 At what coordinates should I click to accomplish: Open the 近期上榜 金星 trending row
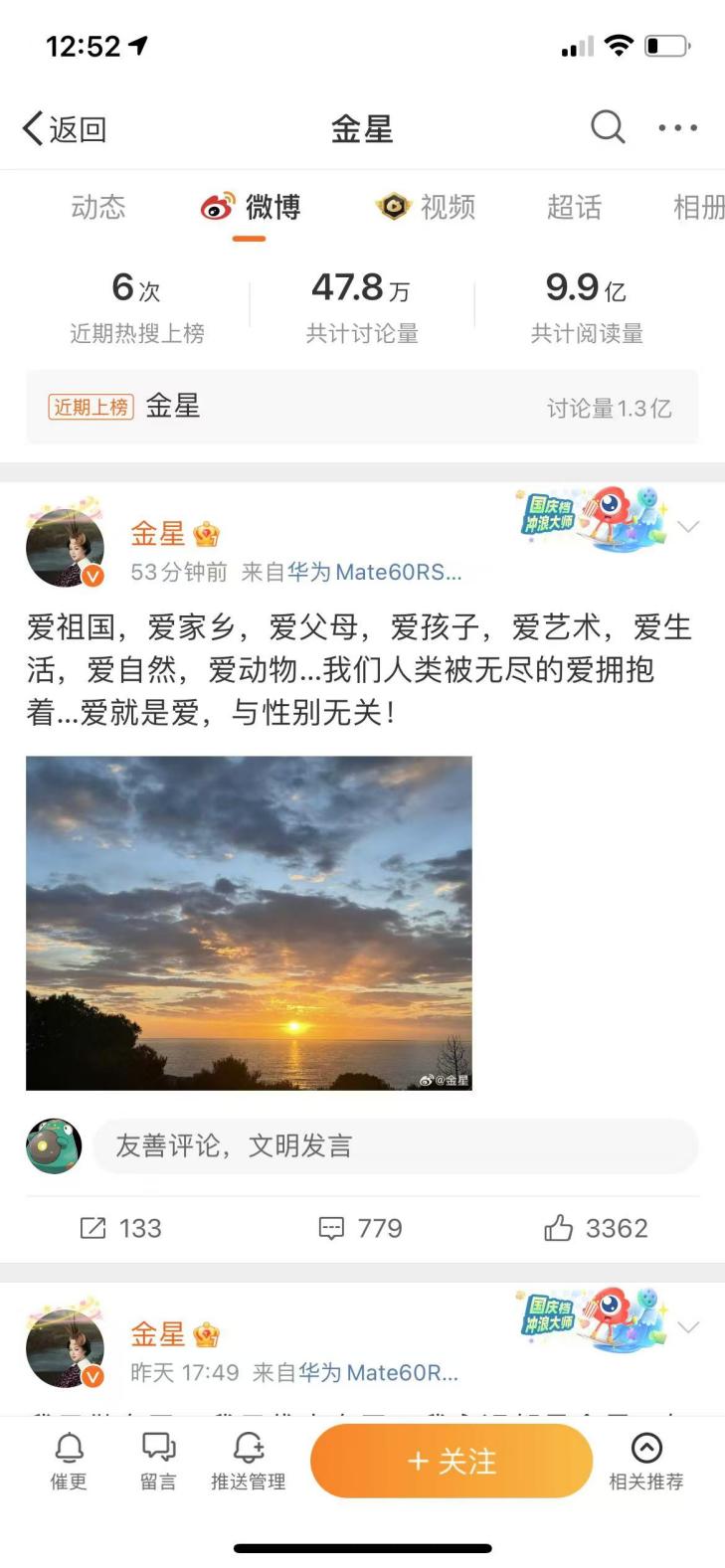click(x=362, y=407)
